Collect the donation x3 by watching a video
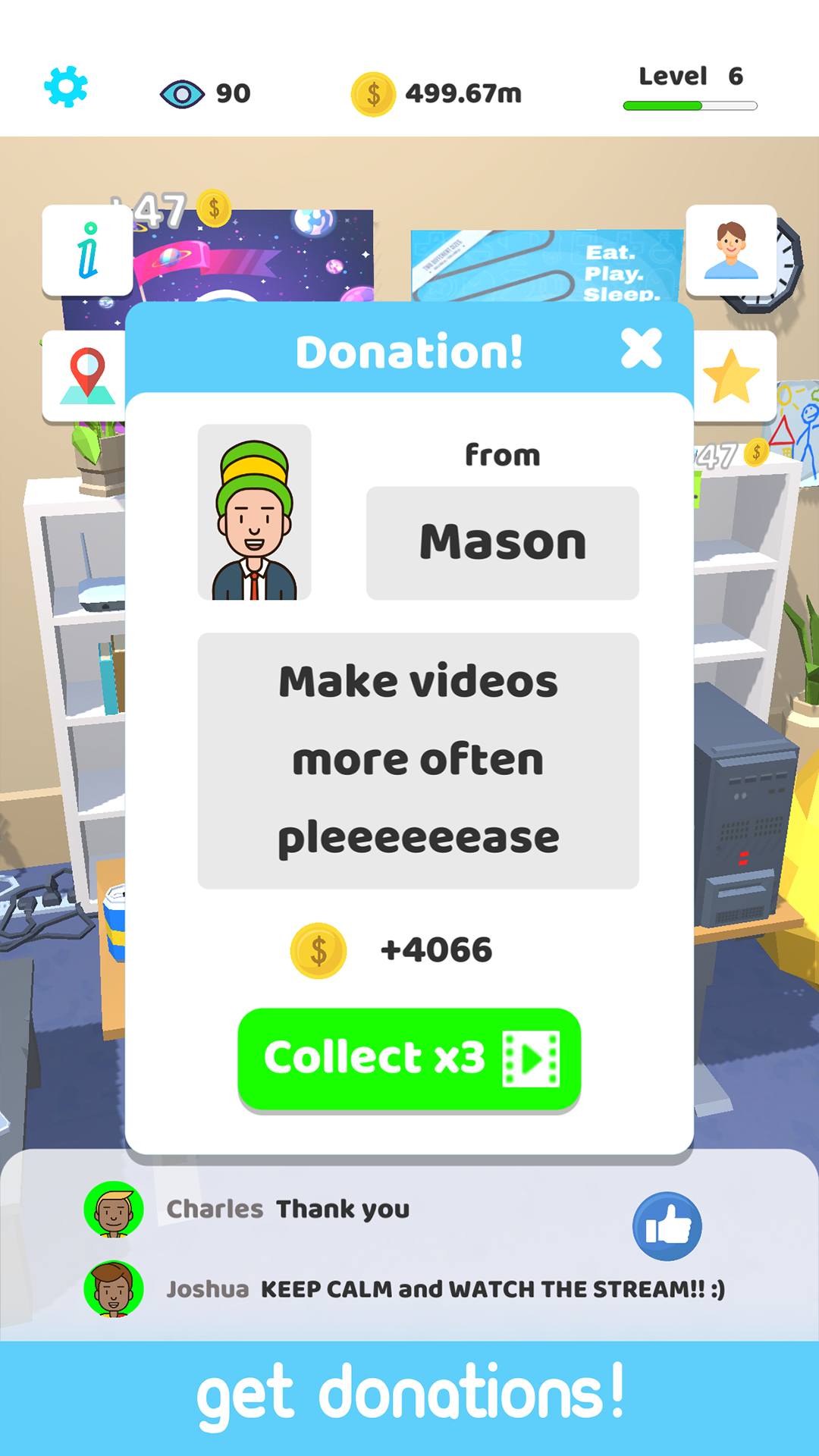This screenshot has width=819, height=1456. pos(409,1058)
